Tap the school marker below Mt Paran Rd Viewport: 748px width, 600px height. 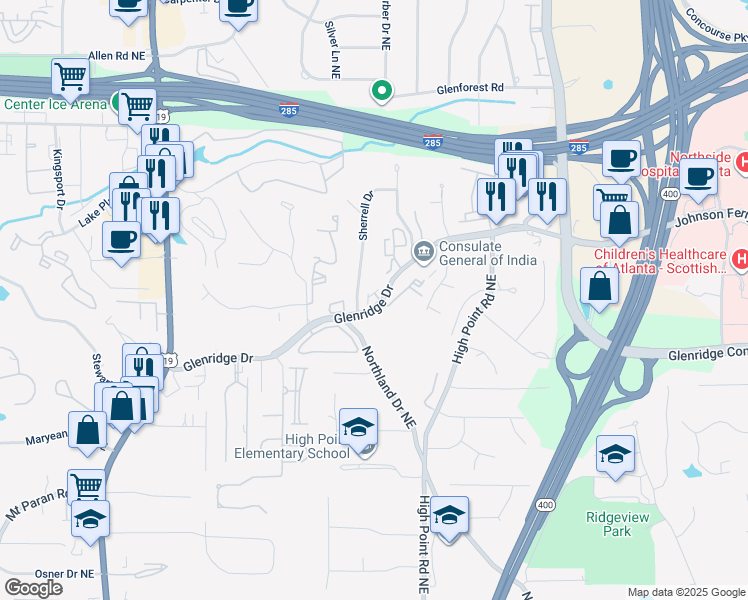point(91,522)
